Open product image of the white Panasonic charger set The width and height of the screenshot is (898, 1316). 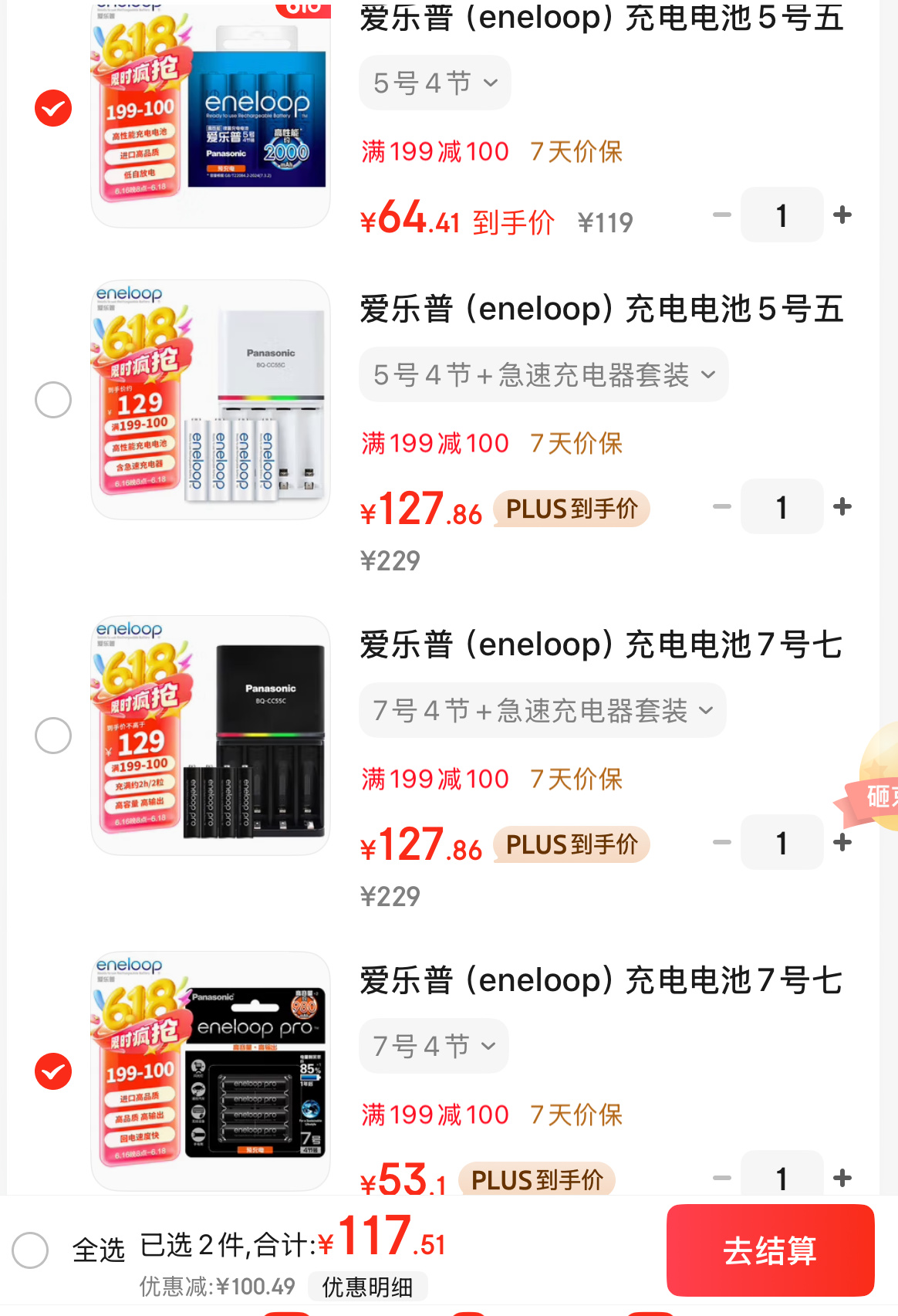(211, 400)
